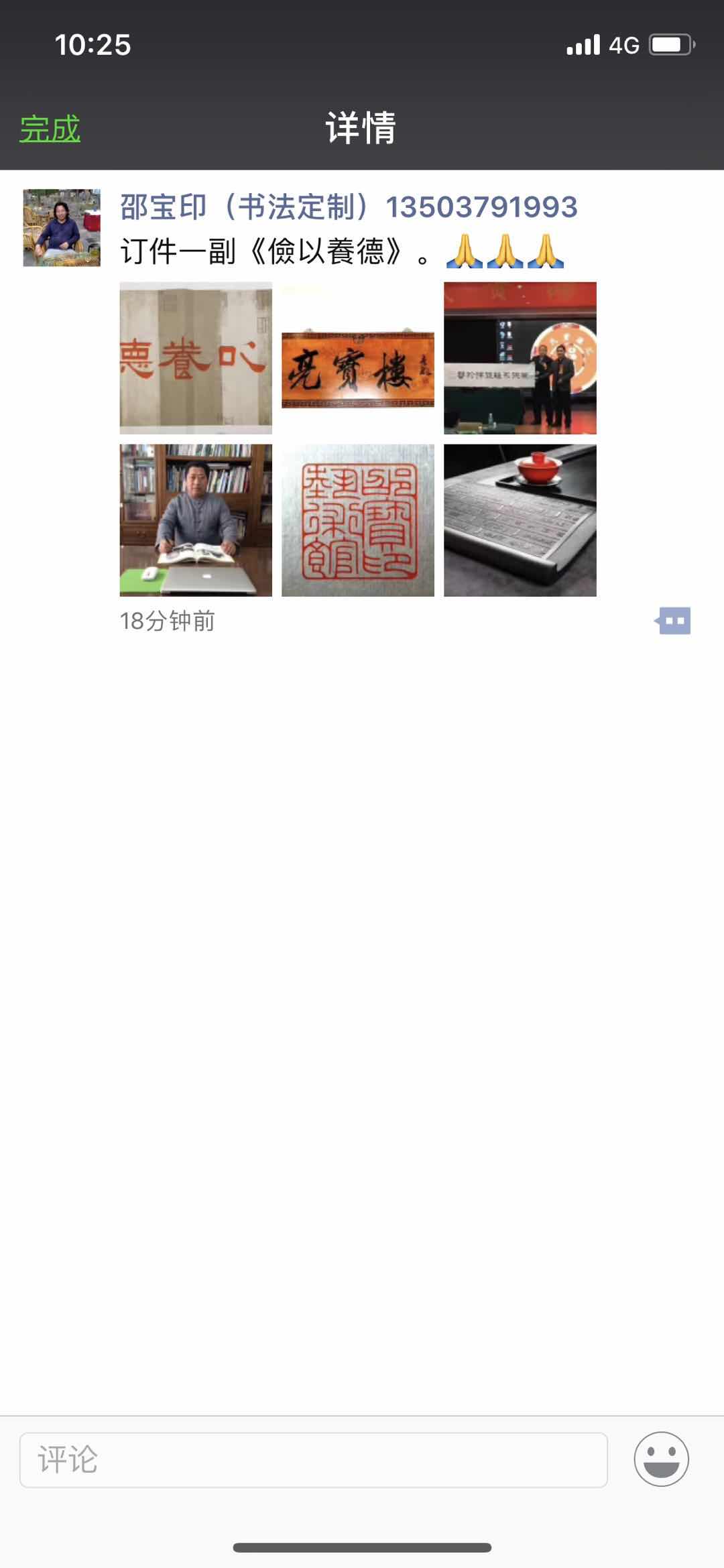
Task: Open the photo of man at desk
Action: (x=196, y=520)
